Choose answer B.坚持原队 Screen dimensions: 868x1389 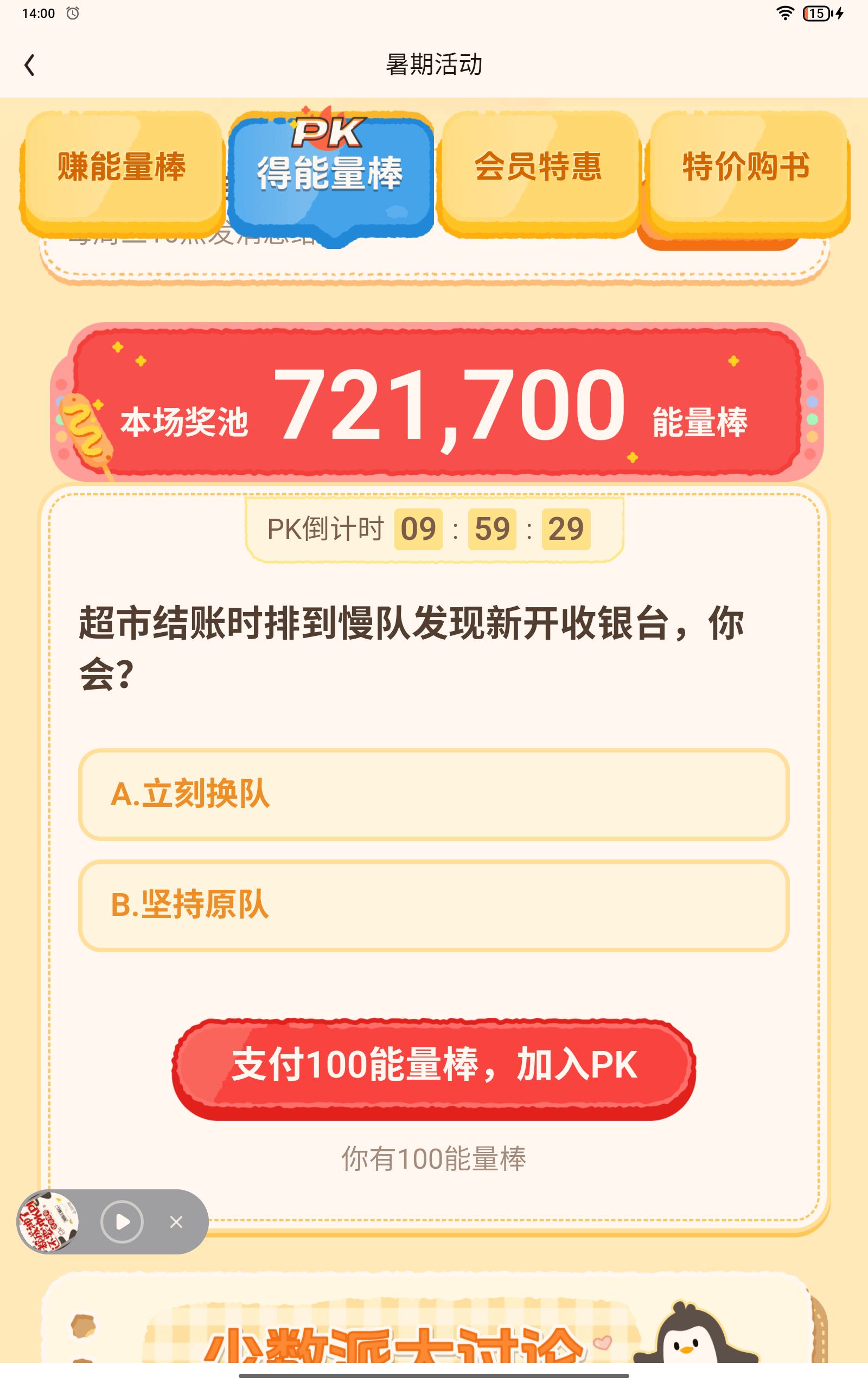coord(433,905)
